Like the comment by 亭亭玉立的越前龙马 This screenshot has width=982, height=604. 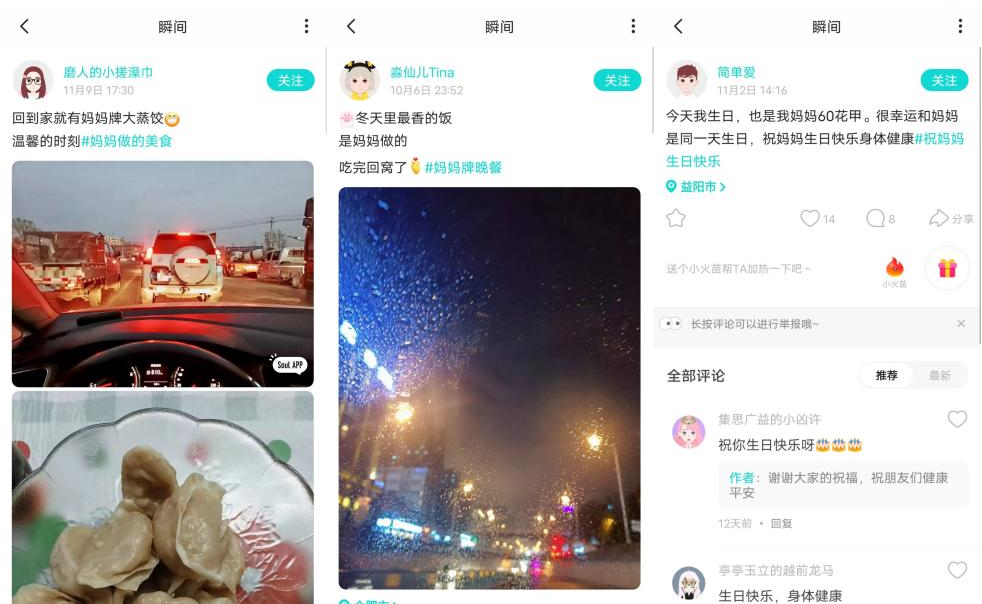957,570
